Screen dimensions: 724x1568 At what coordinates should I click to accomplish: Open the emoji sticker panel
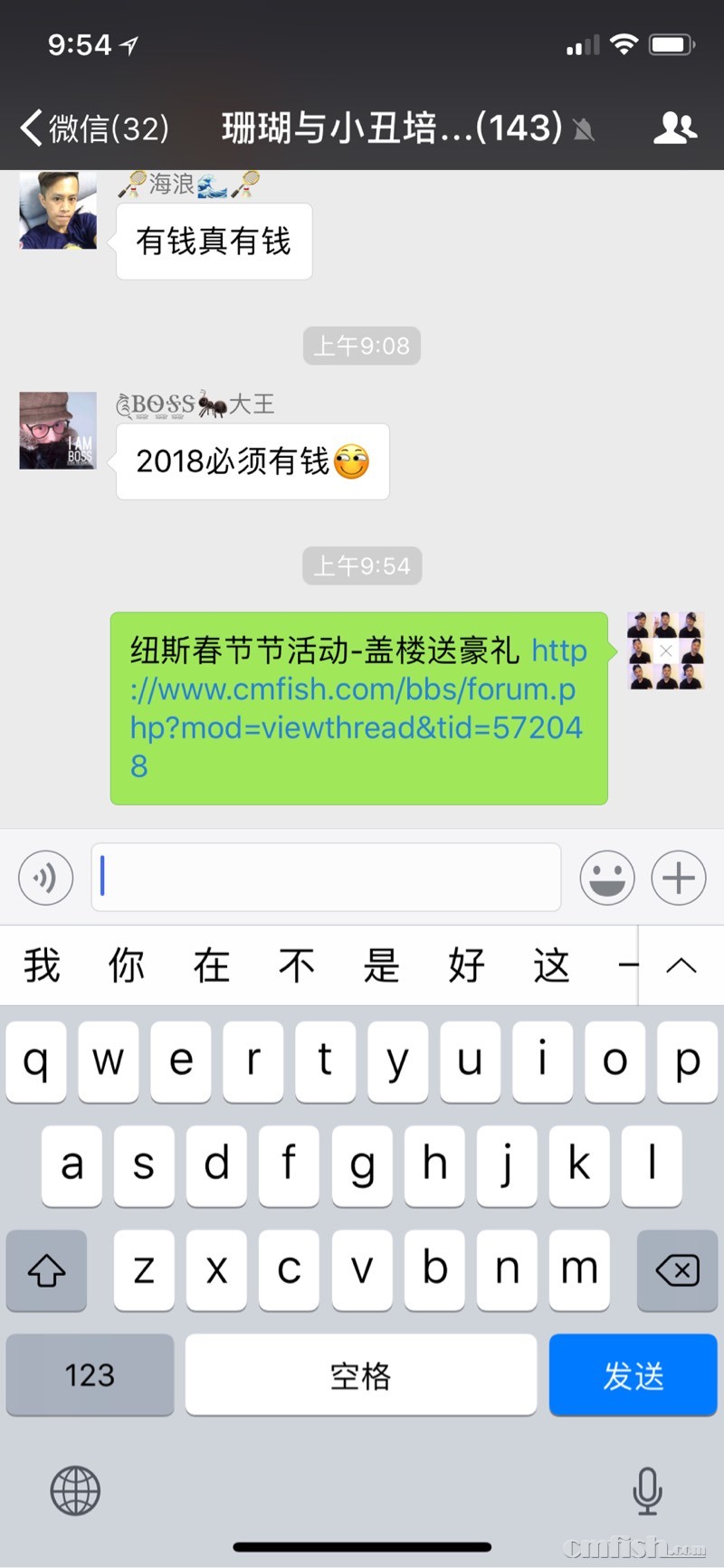pyautogui.click(x=606, y=877)
